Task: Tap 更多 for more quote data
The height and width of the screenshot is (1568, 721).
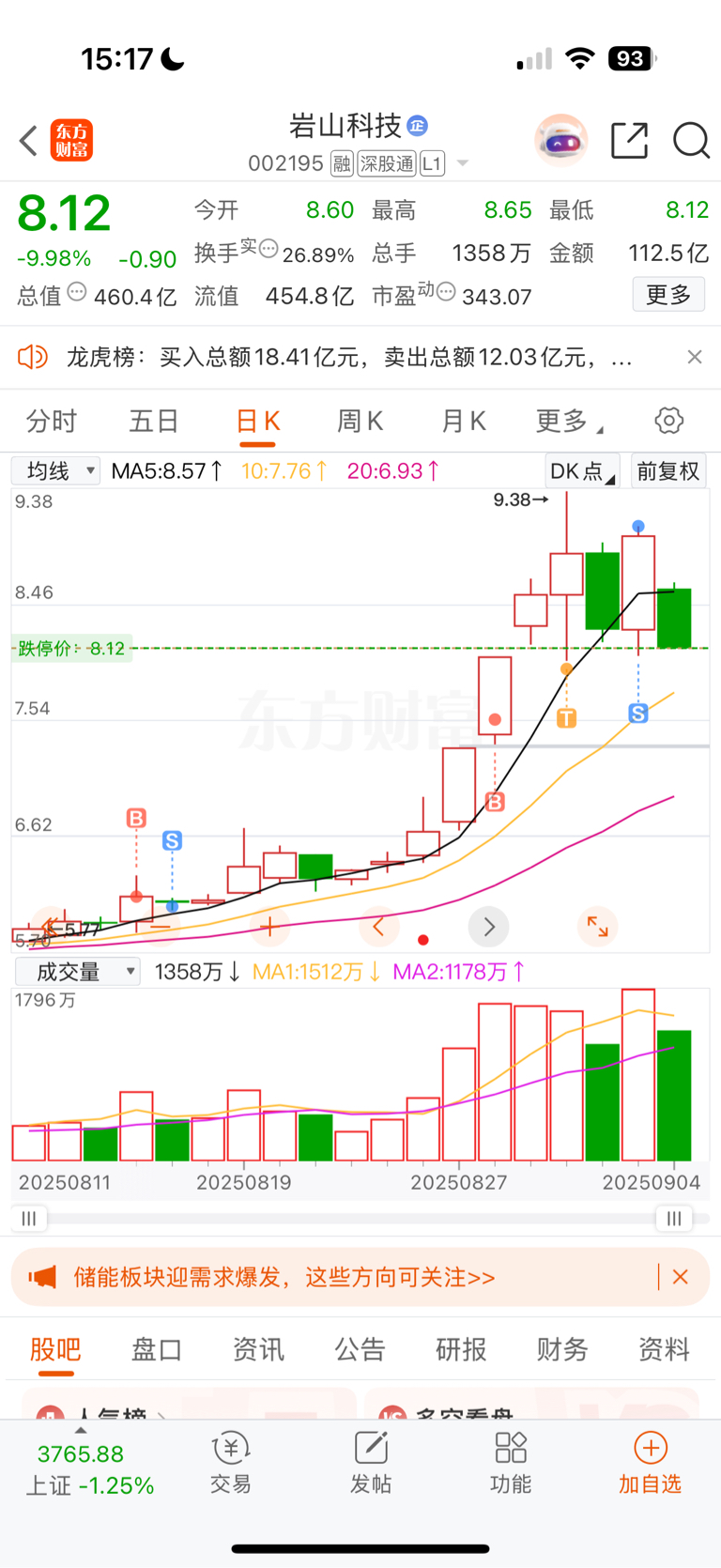Action: [x=668, y=295]
